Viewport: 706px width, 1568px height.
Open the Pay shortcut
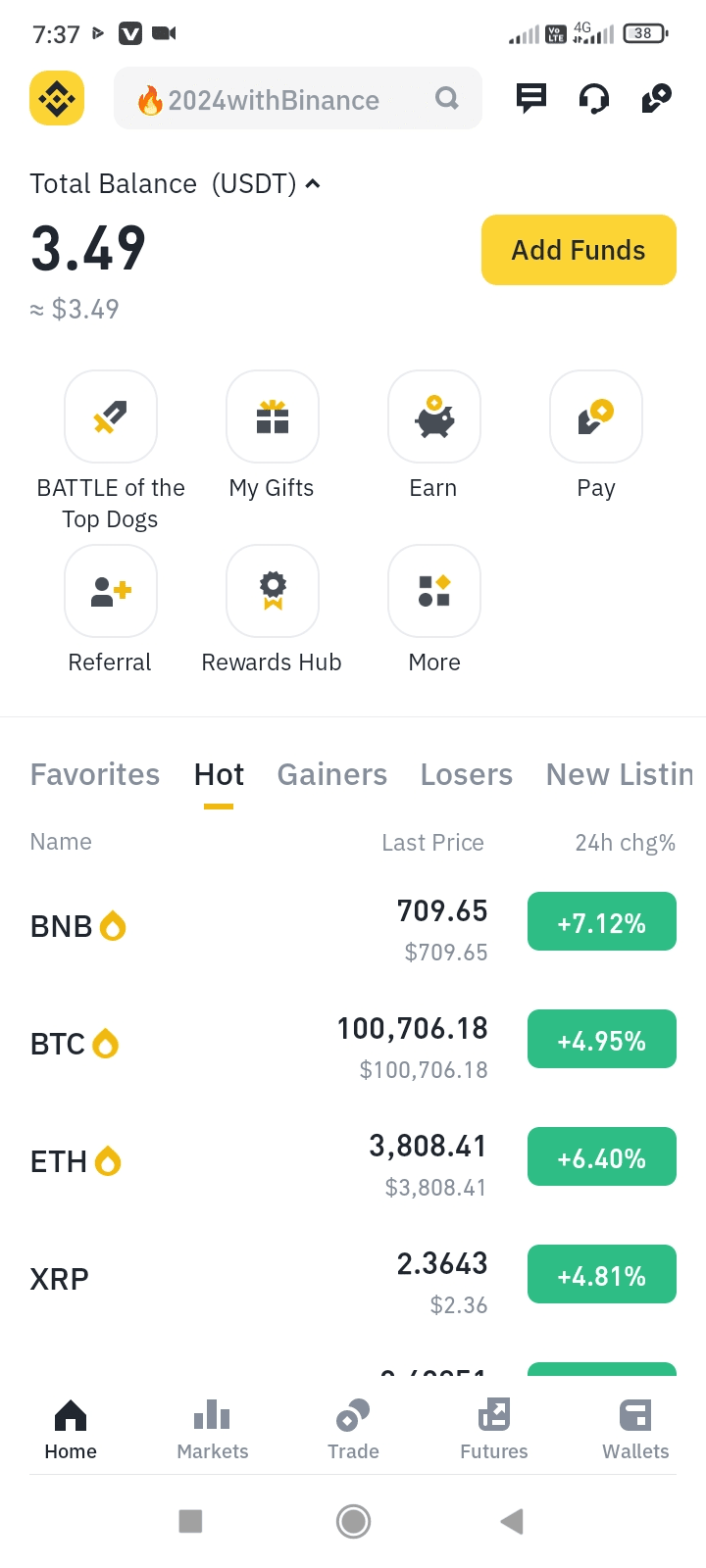coord(596,417)
